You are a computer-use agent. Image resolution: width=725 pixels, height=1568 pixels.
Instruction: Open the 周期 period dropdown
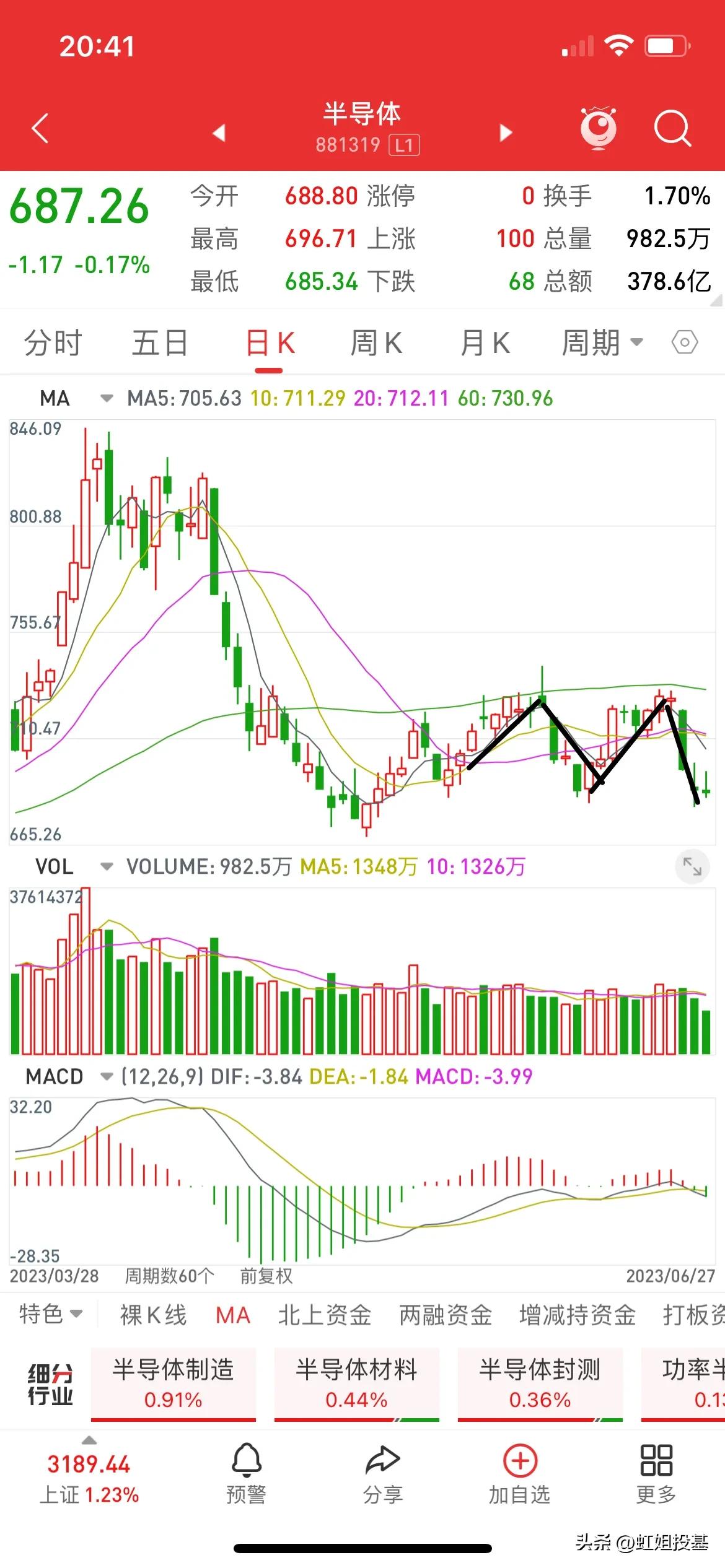click(603, 342)
